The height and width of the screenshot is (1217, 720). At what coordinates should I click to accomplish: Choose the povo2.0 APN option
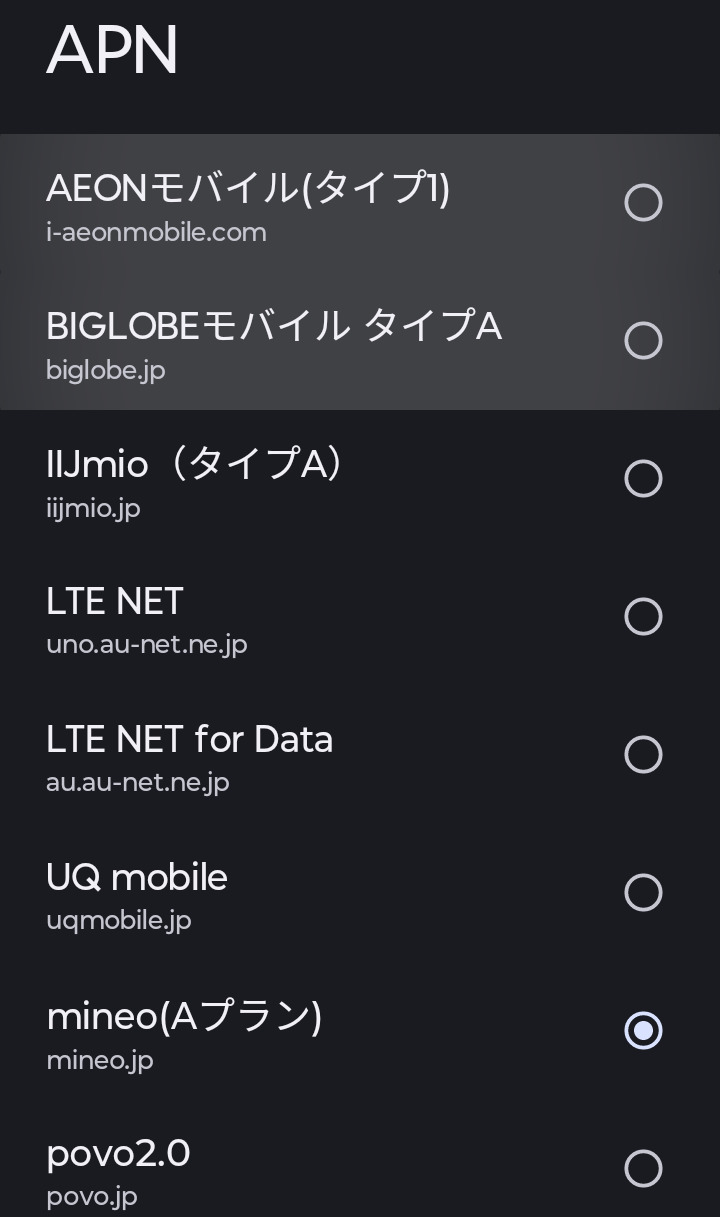[643, 1168]
